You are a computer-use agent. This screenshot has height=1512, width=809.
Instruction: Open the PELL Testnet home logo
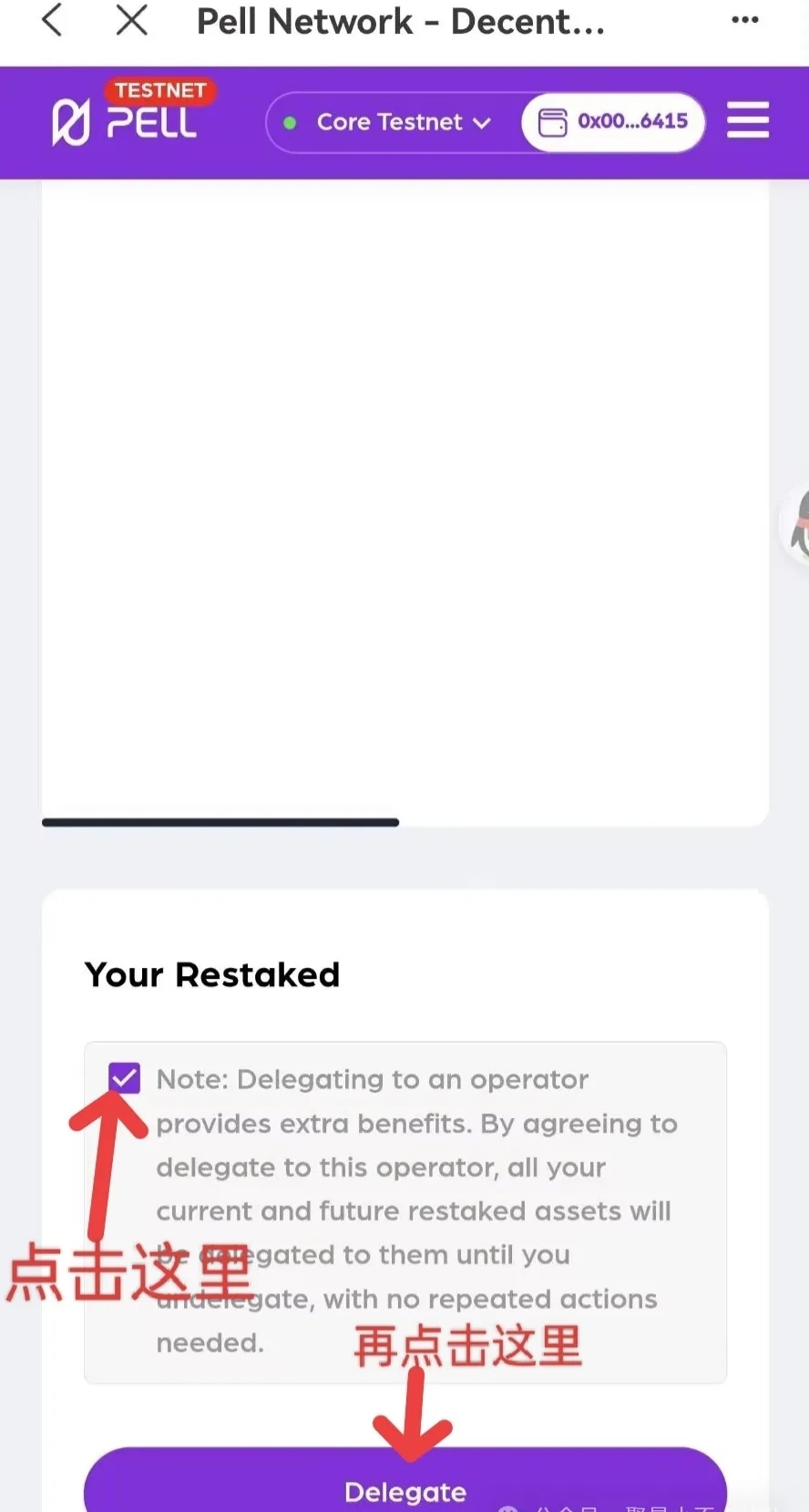point(128,117)
